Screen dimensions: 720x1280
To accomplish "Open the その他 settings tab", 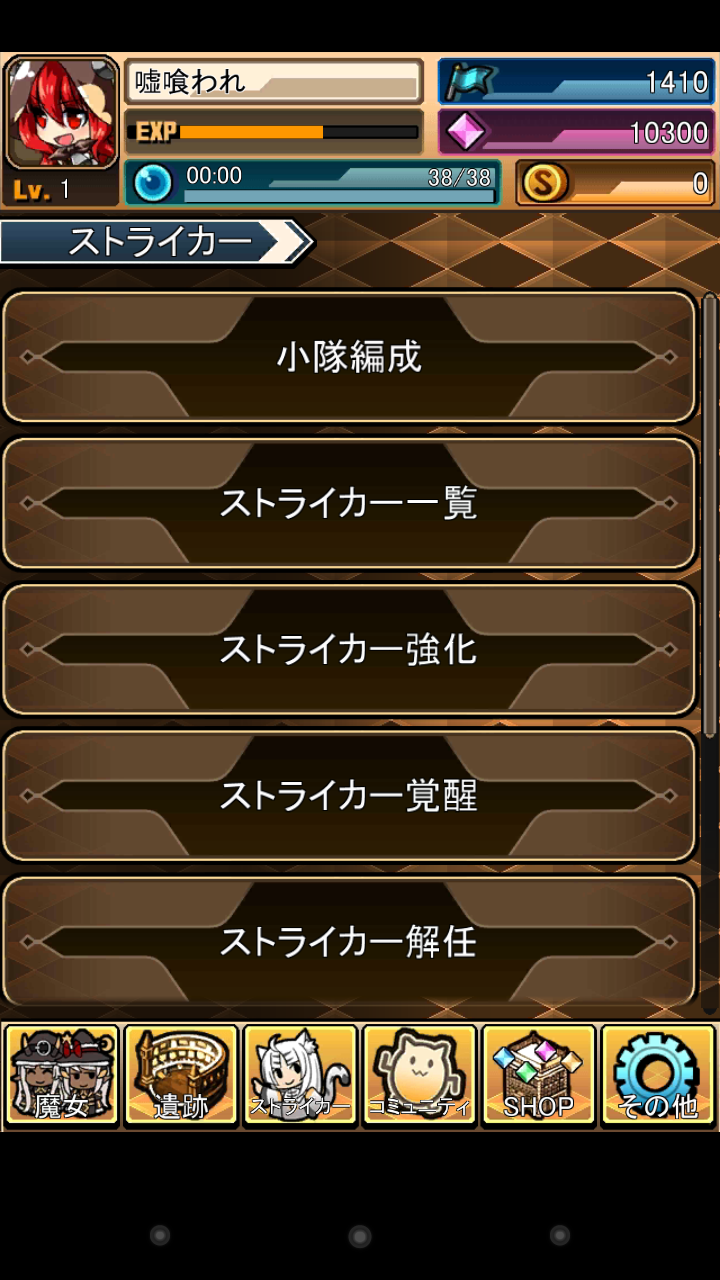I will [x=657, y=1076].
